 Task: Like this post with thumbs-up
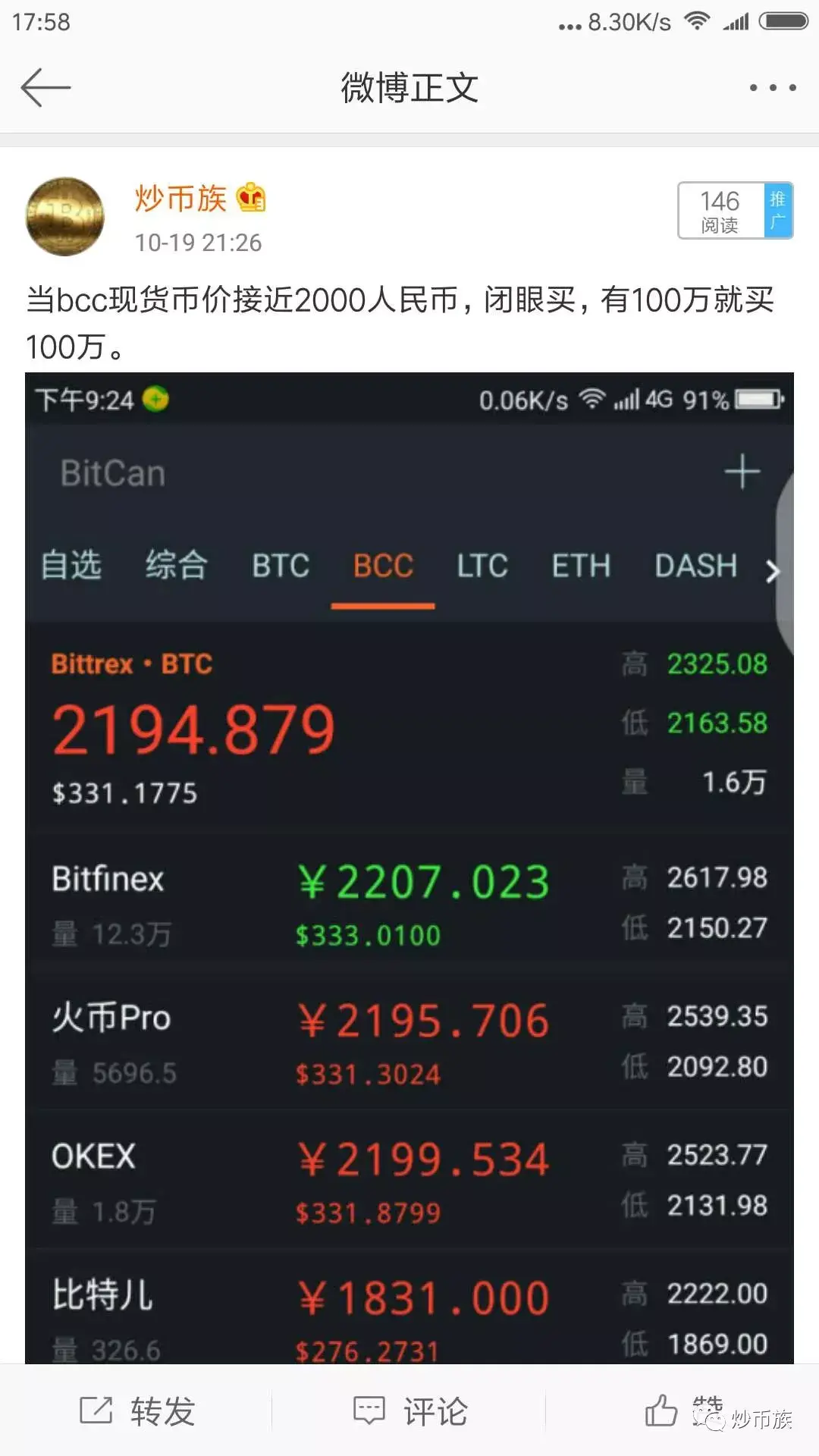click(661, 1411)
